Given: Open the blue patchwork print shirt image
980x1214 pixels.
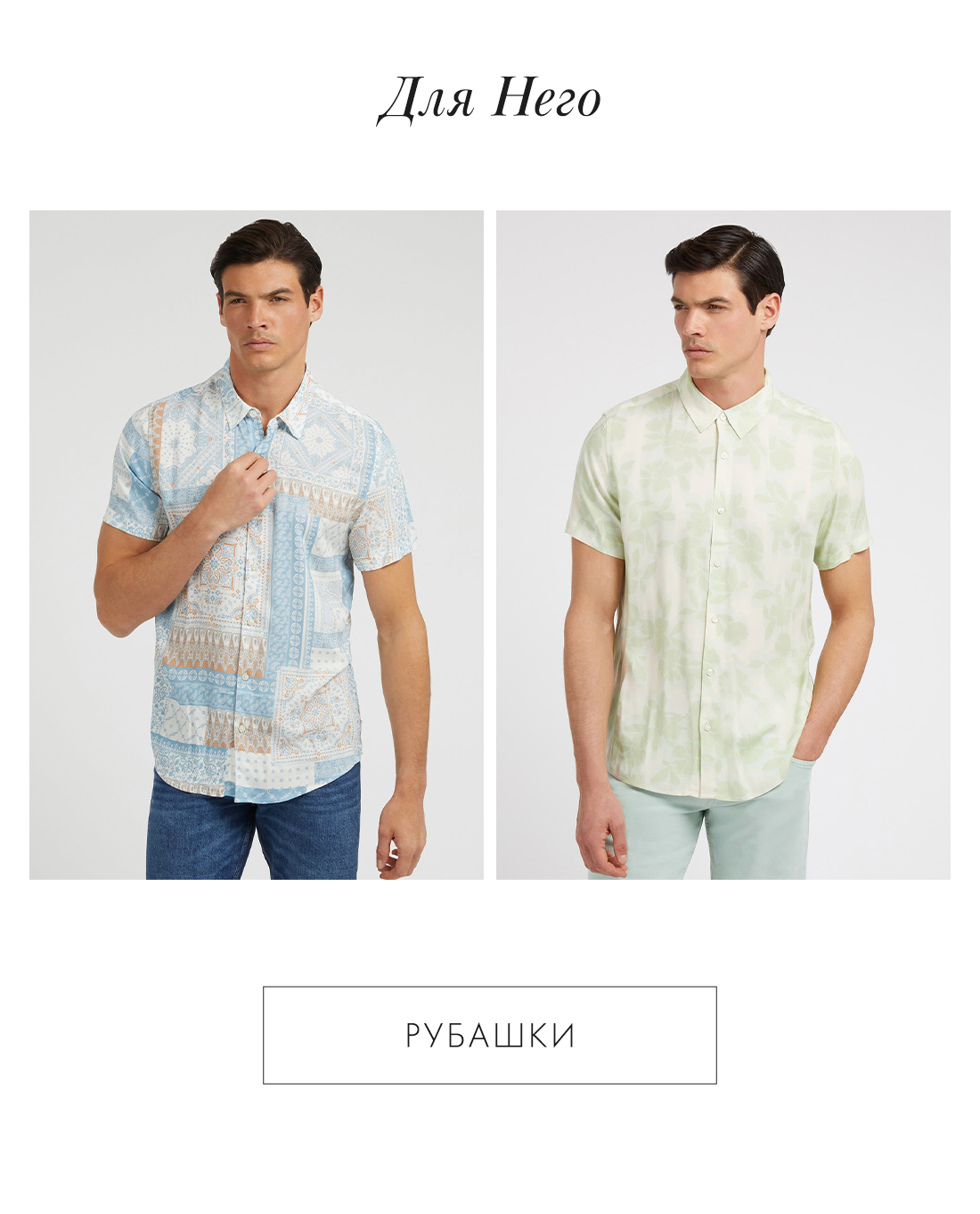Looking at the screenshot, I should point(257,545).
